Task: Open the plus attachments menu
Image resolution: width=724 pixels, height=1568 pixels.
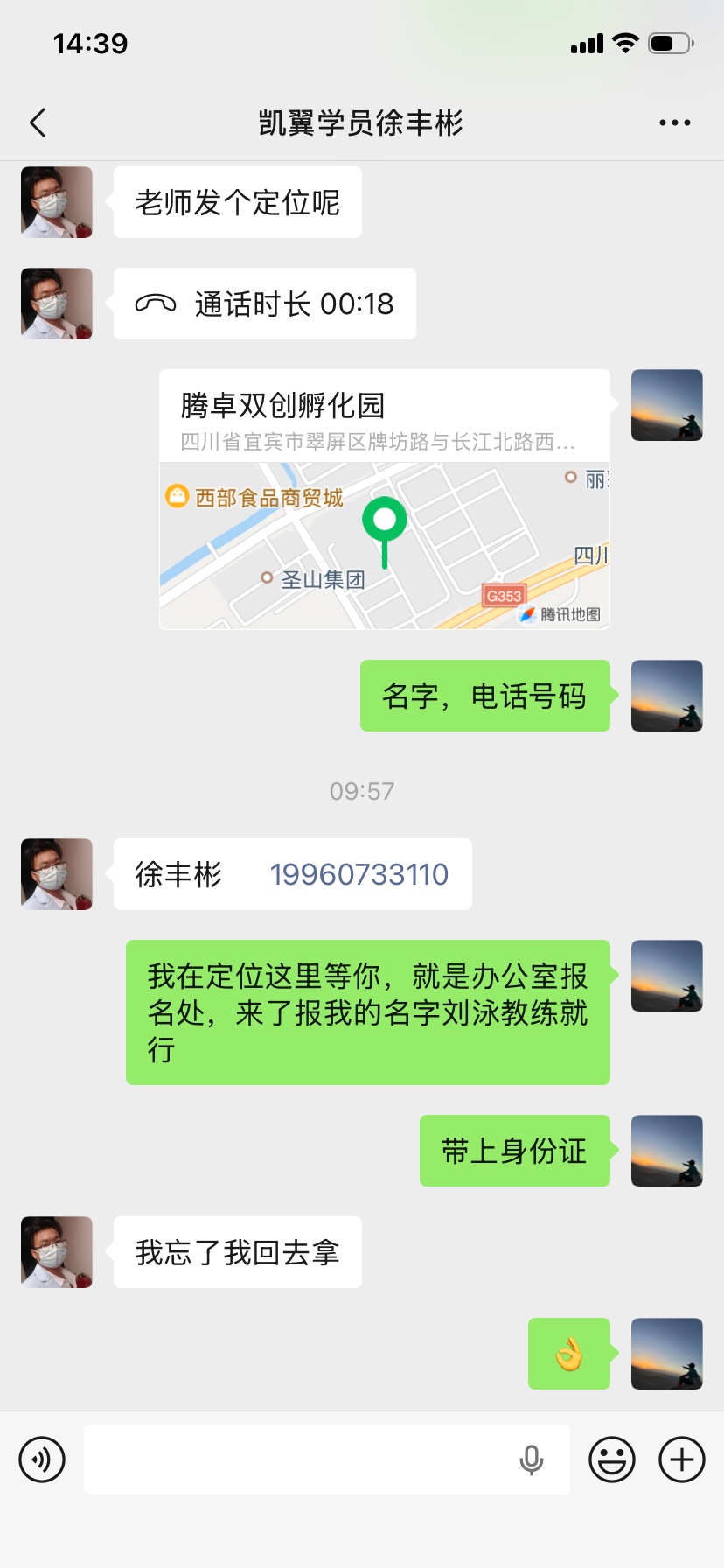Action: tap(681, 1459)
